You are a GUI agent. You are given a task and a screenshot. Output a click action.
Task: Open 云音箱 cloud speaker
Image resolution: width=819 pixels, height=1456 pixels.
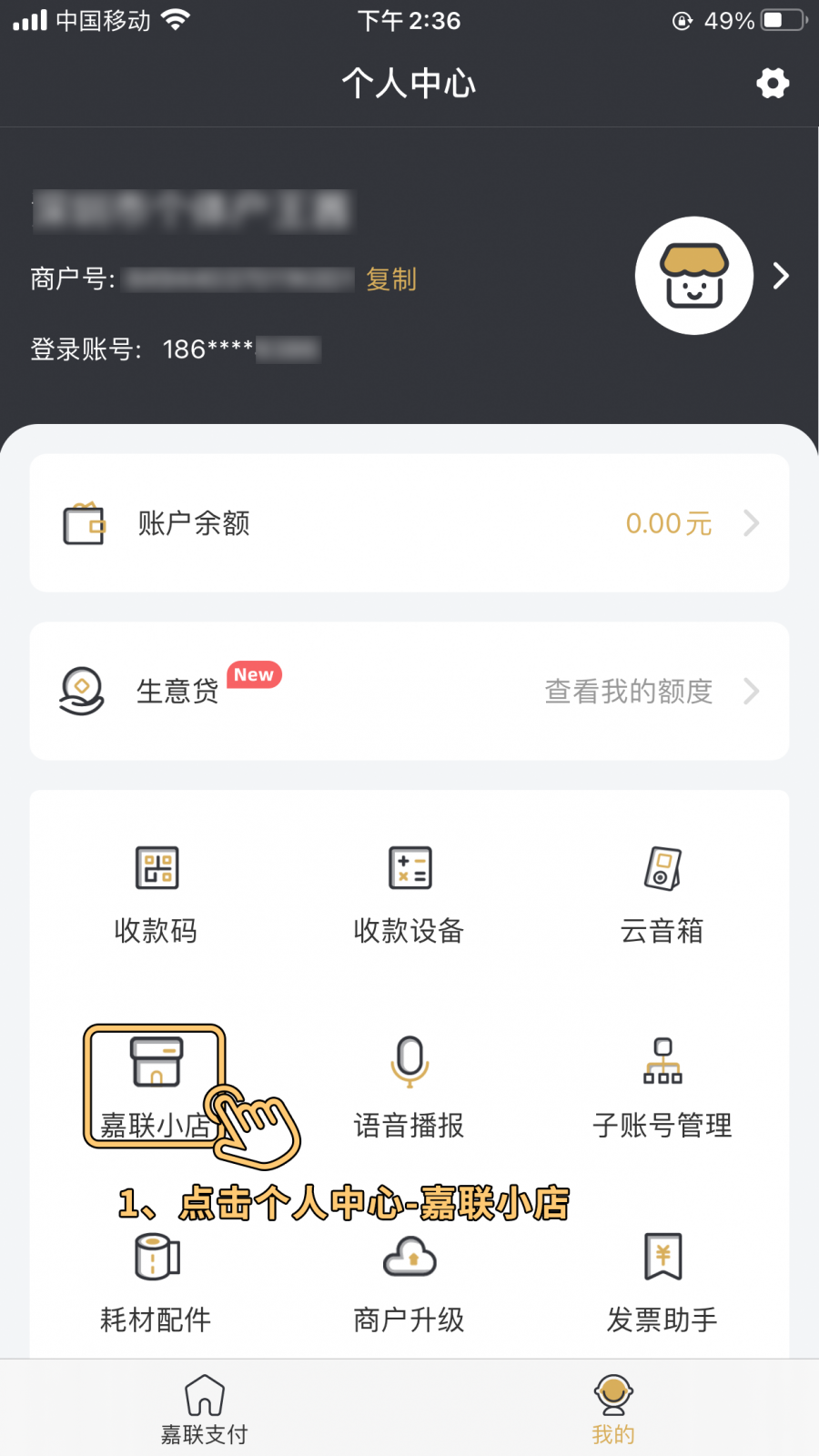662,894
